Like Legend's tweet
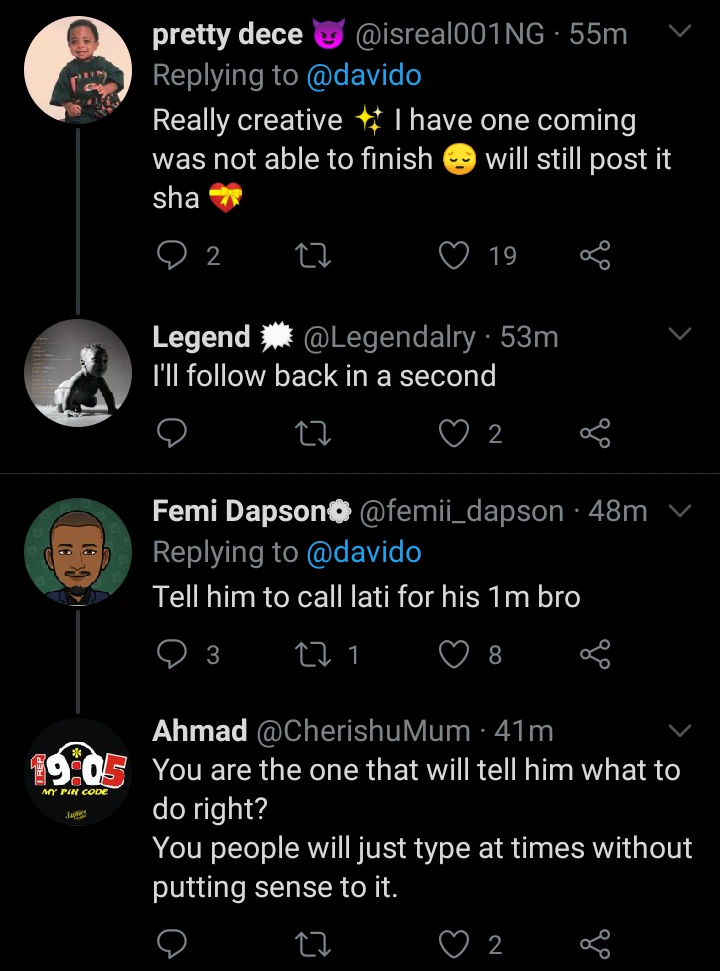The height and width of the screenshot is (971, 720). pyautogui.click(x=455, y=433)
